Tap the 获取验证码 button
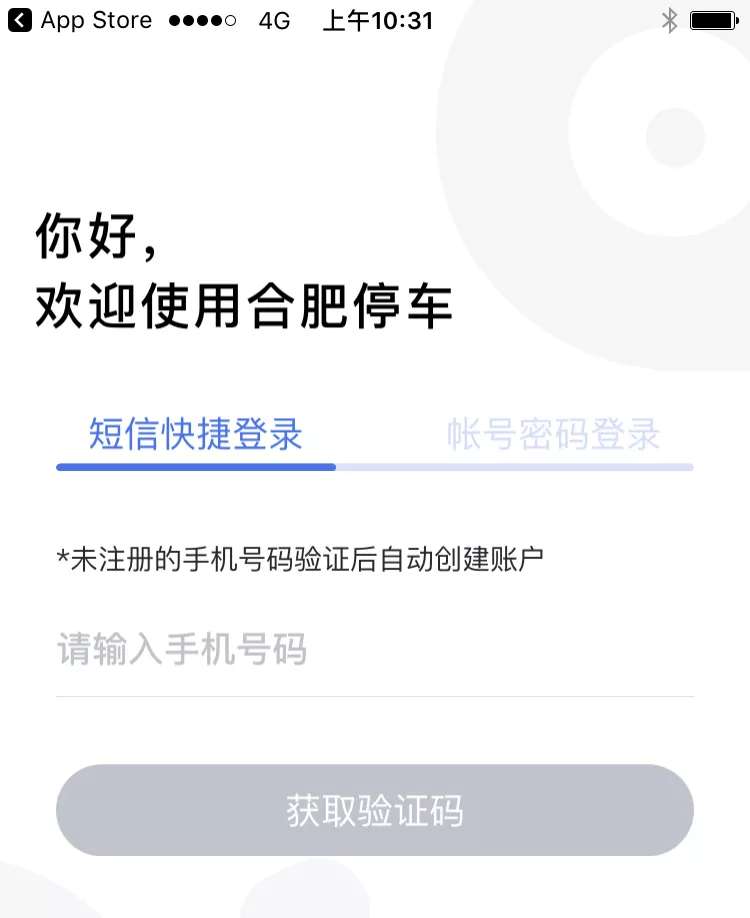 point(374,810)
